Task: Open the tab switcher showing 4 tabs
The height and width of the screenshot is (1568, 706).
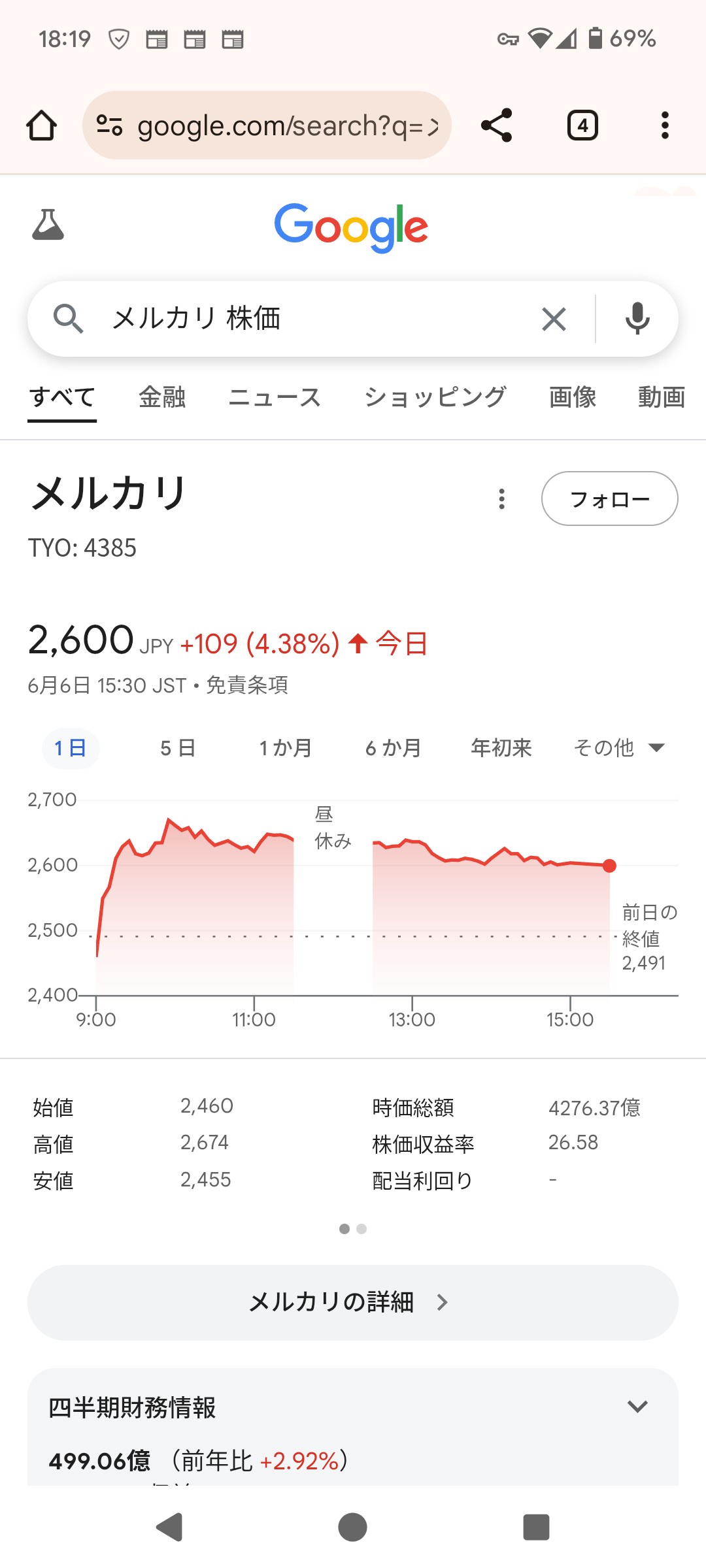Action: point(582,125)
